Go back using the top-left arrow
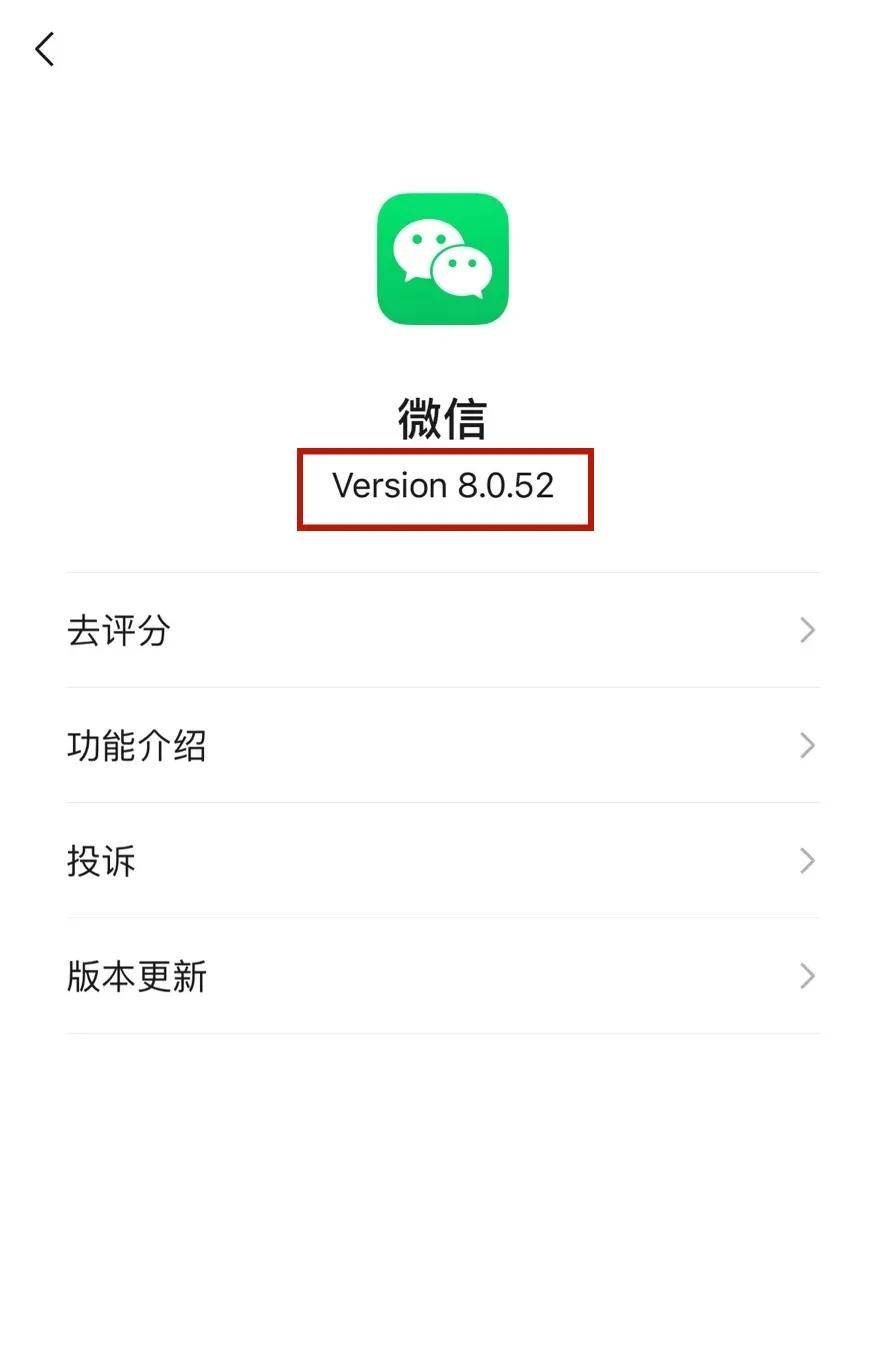 44,49
